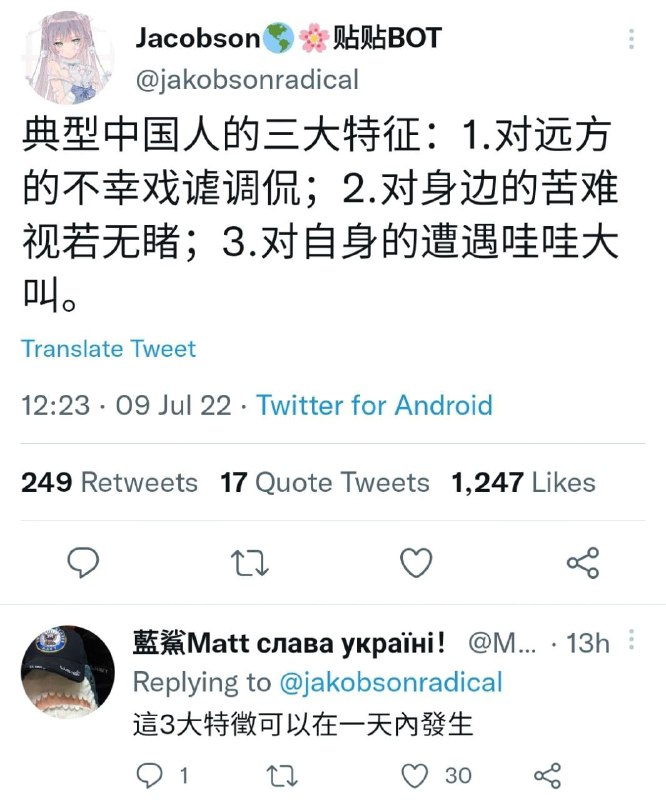
Task: Reply to 藍鯊Matt's comment
Action: (x=149, y=775)
